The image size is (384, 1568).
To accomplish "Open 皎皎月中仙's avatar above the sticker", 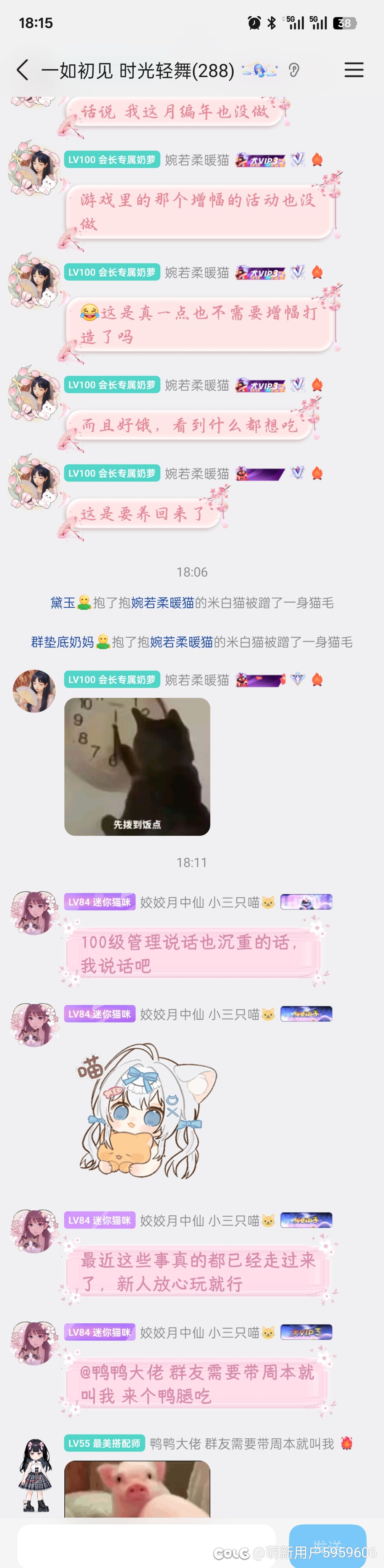I will pyautogui.click(x=34, y=1025).
